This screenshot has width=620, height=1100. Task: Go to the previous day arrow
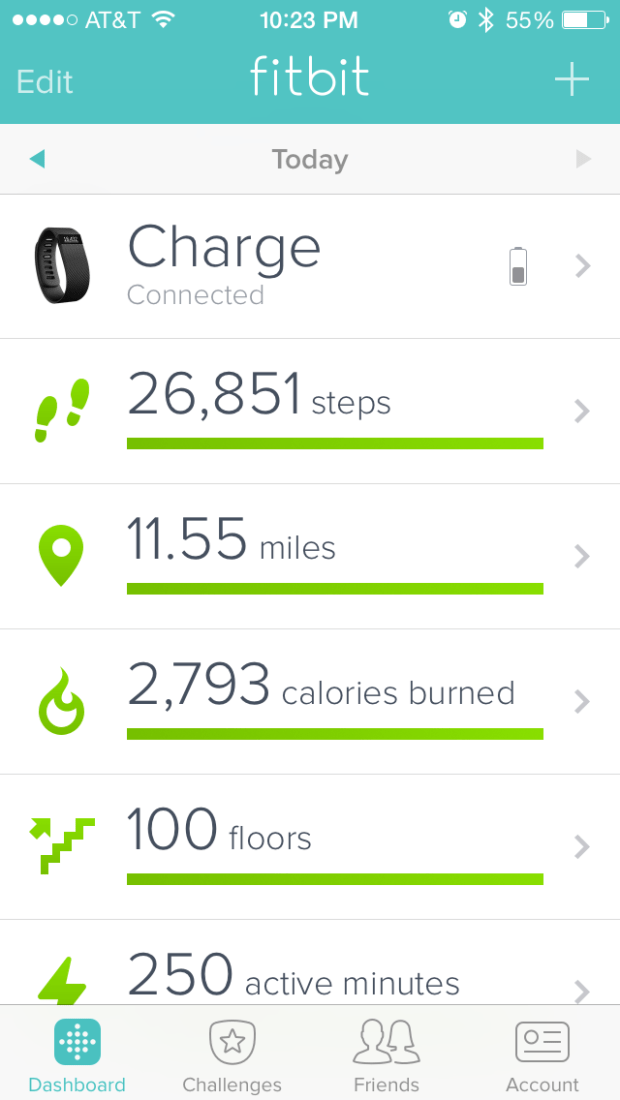pos(38,159)
